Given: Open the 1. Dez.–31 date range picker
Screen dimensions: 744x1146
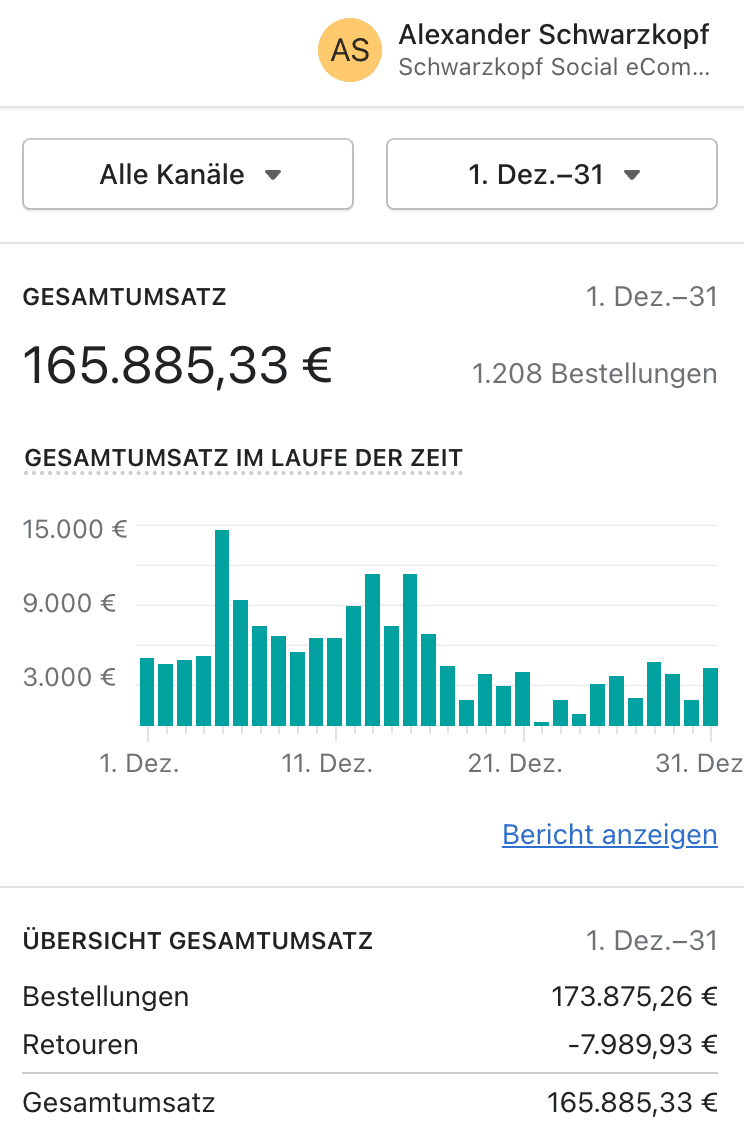Looking at the screenshot, I should click(552, 175).
